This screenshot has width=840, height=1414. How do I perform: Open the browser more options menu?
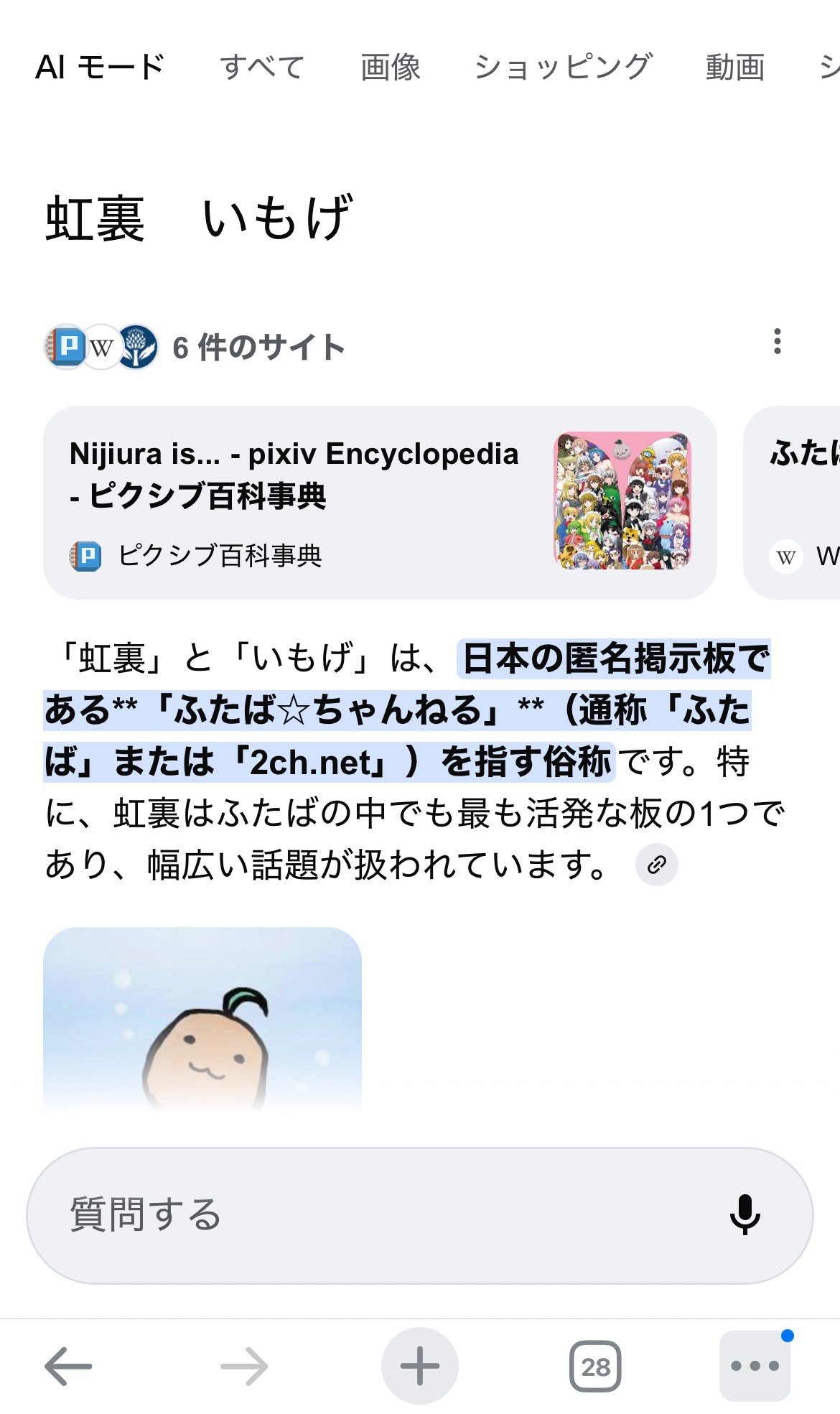755,1366
